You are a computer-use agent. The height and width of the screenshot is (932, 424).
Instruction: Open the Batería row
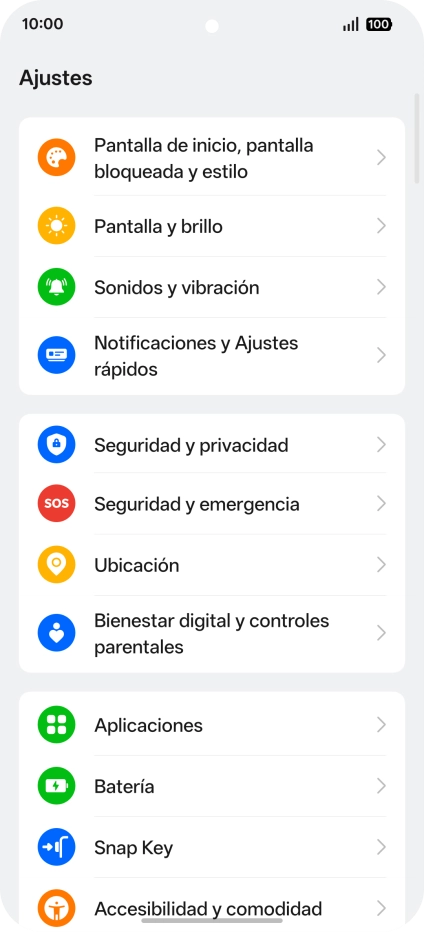click(212, 786)
